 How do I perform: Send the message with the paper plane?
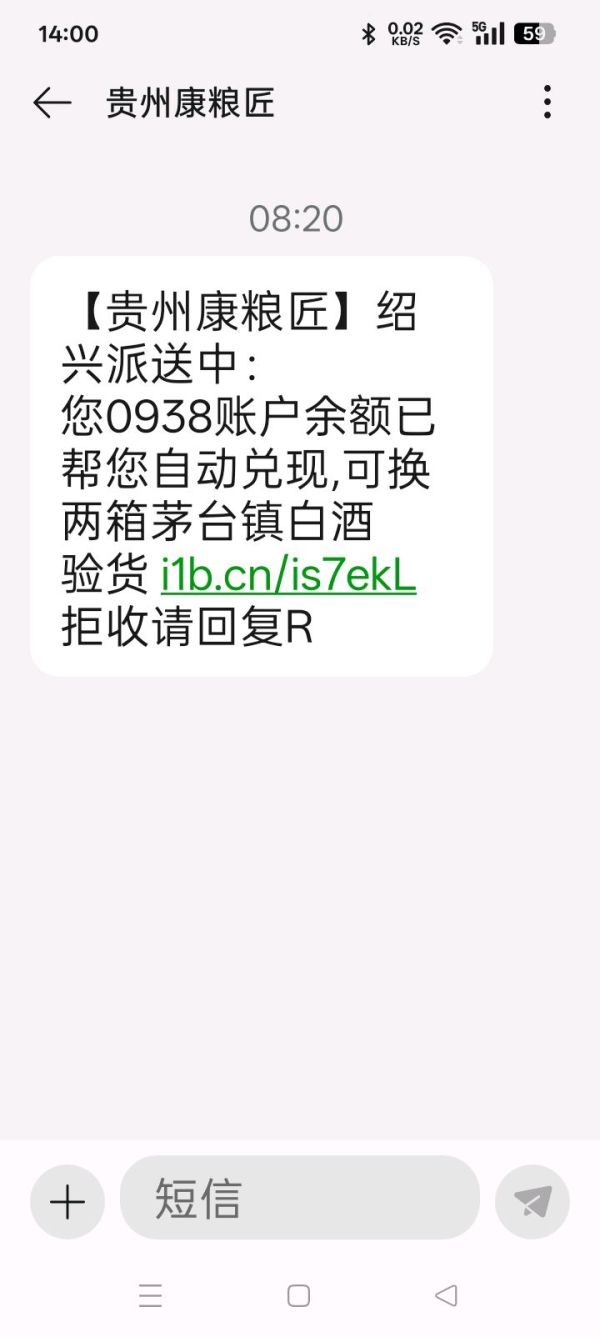[x=532, y=1202]
